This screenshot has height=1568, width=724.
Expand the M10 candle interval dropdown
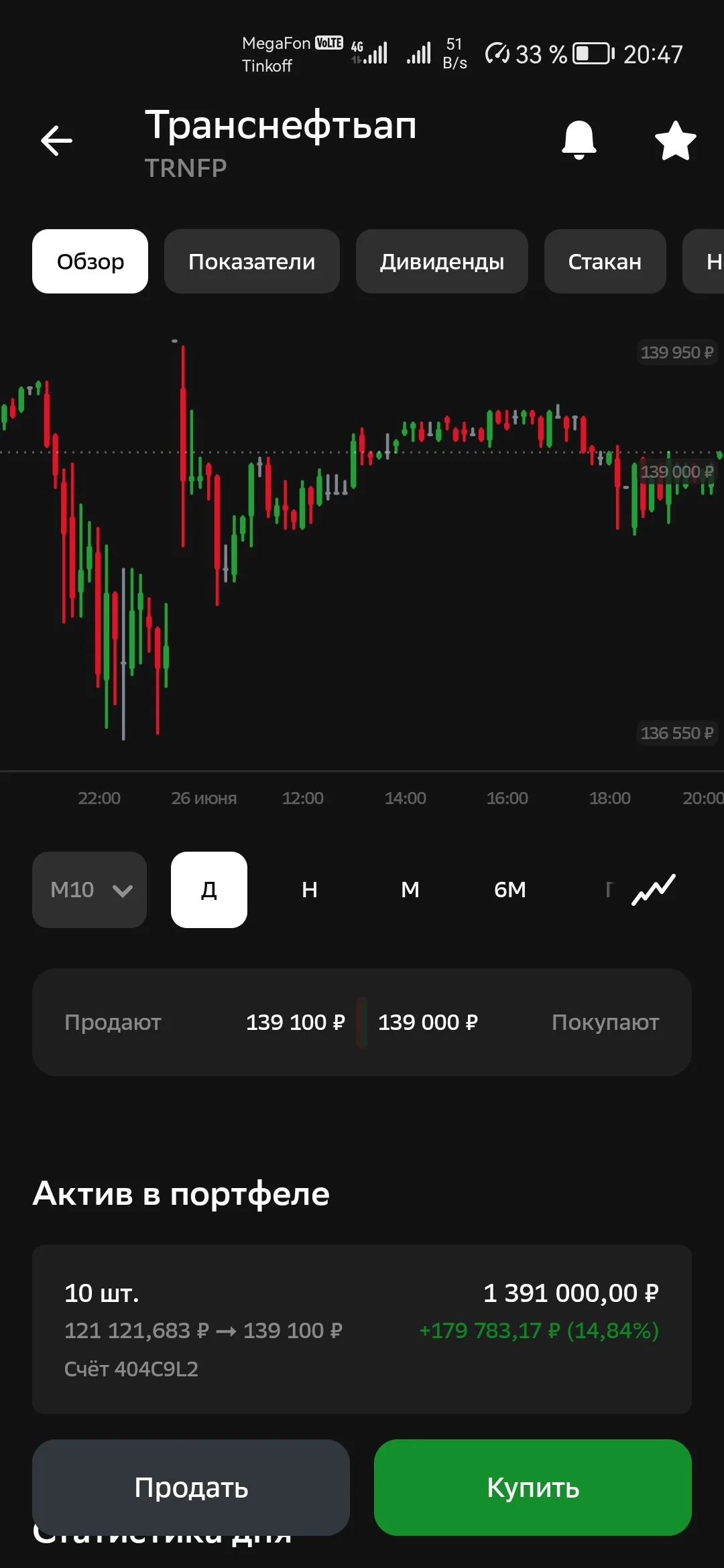(x=89, y=890)
